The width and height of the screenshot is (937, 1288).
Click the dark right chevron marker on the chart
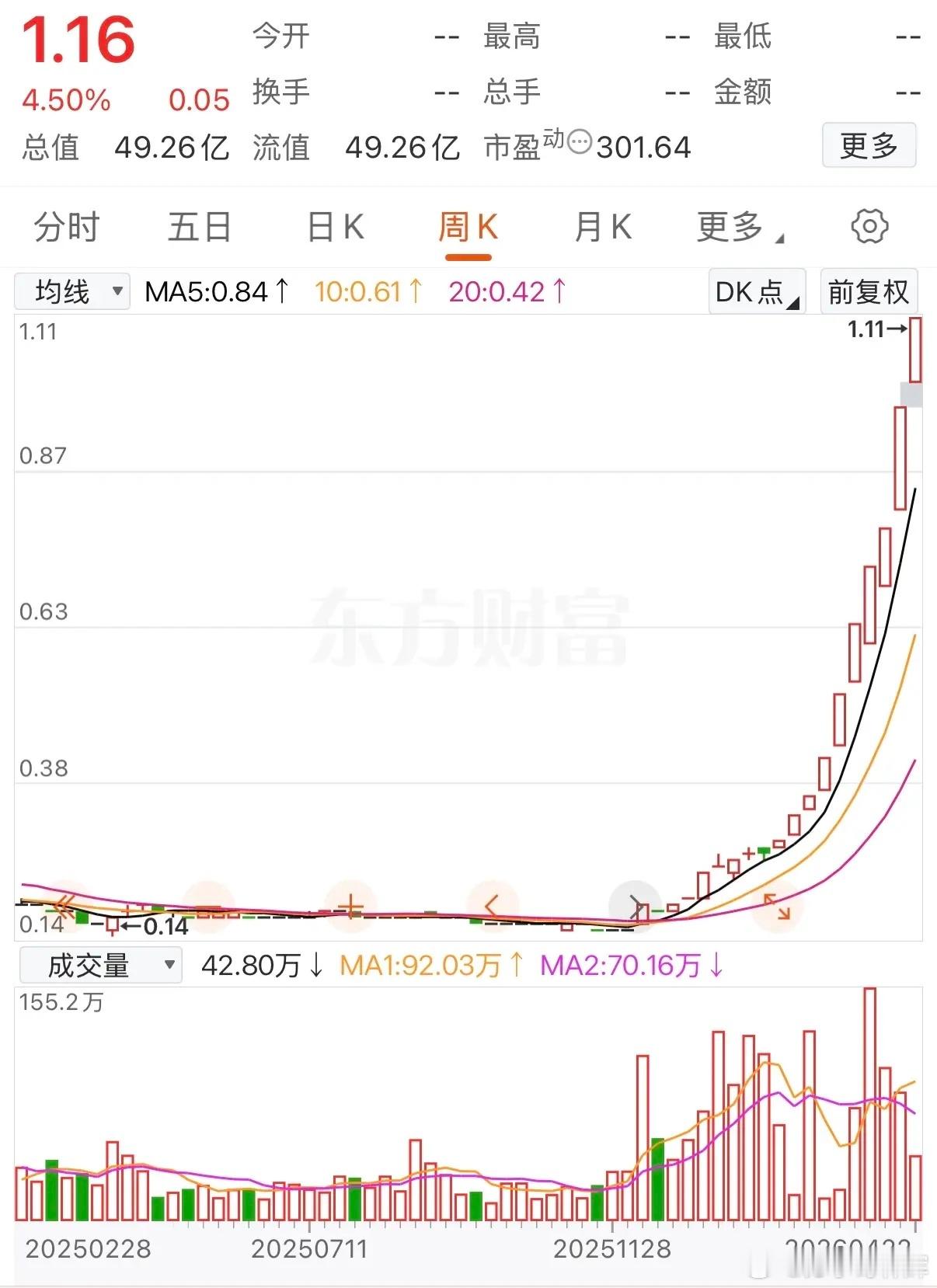635,905
